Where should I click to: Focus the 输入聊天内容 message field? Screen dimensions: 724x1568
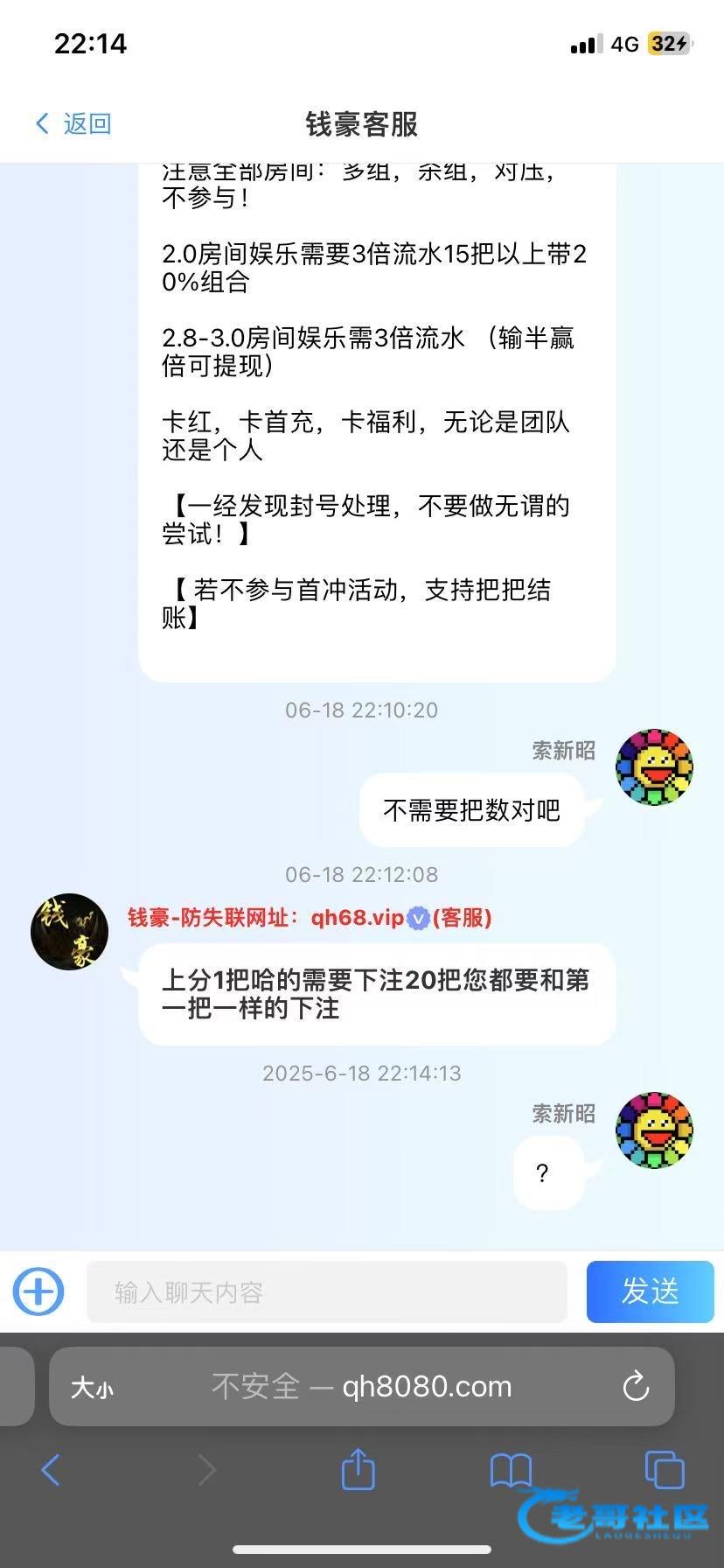(x=326, y=1291)
